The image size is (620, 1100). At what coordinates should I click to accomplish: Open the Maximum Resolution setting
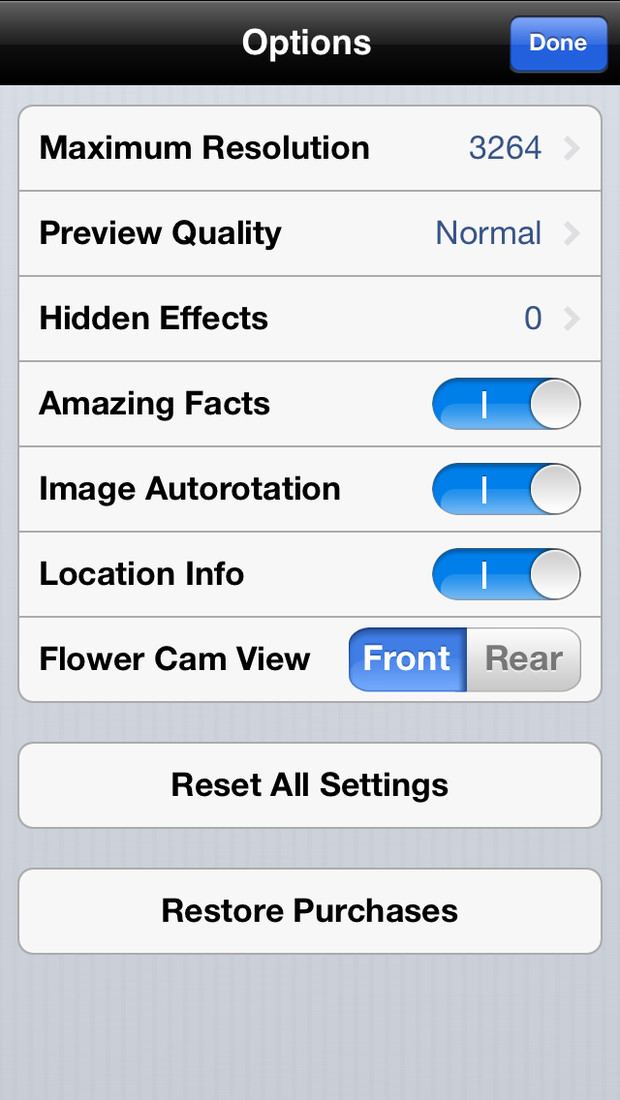(x=310, y=148)
